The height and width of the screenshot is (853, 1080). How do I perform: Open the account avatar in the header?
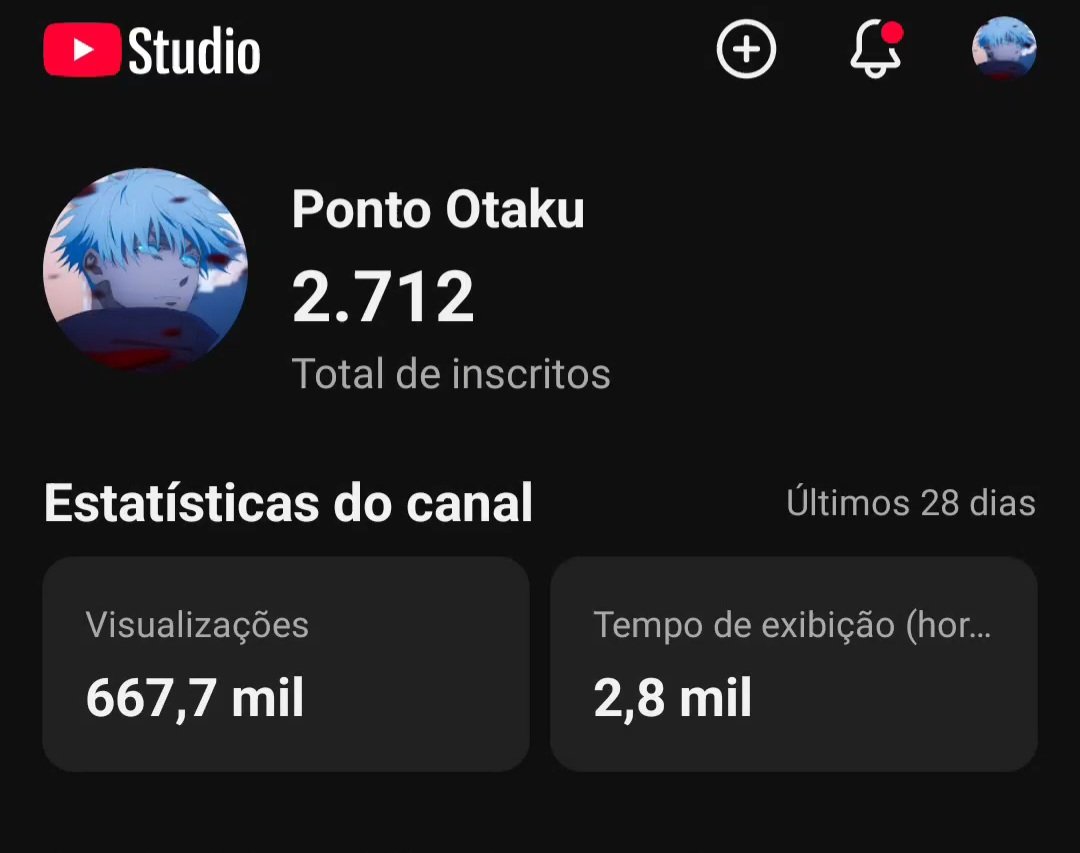(x=1004, y=49)
